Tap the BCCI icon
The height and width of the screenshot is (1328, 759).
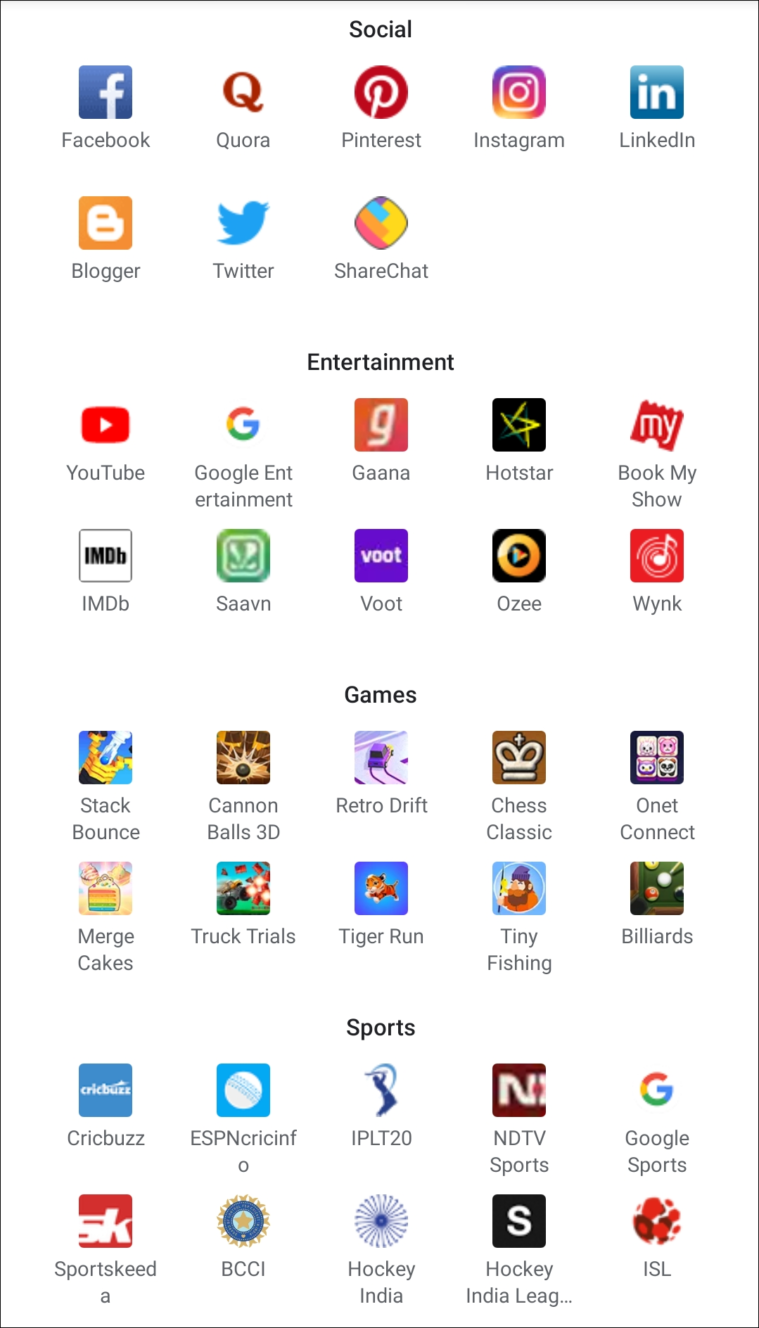(x=243, y=1221)
